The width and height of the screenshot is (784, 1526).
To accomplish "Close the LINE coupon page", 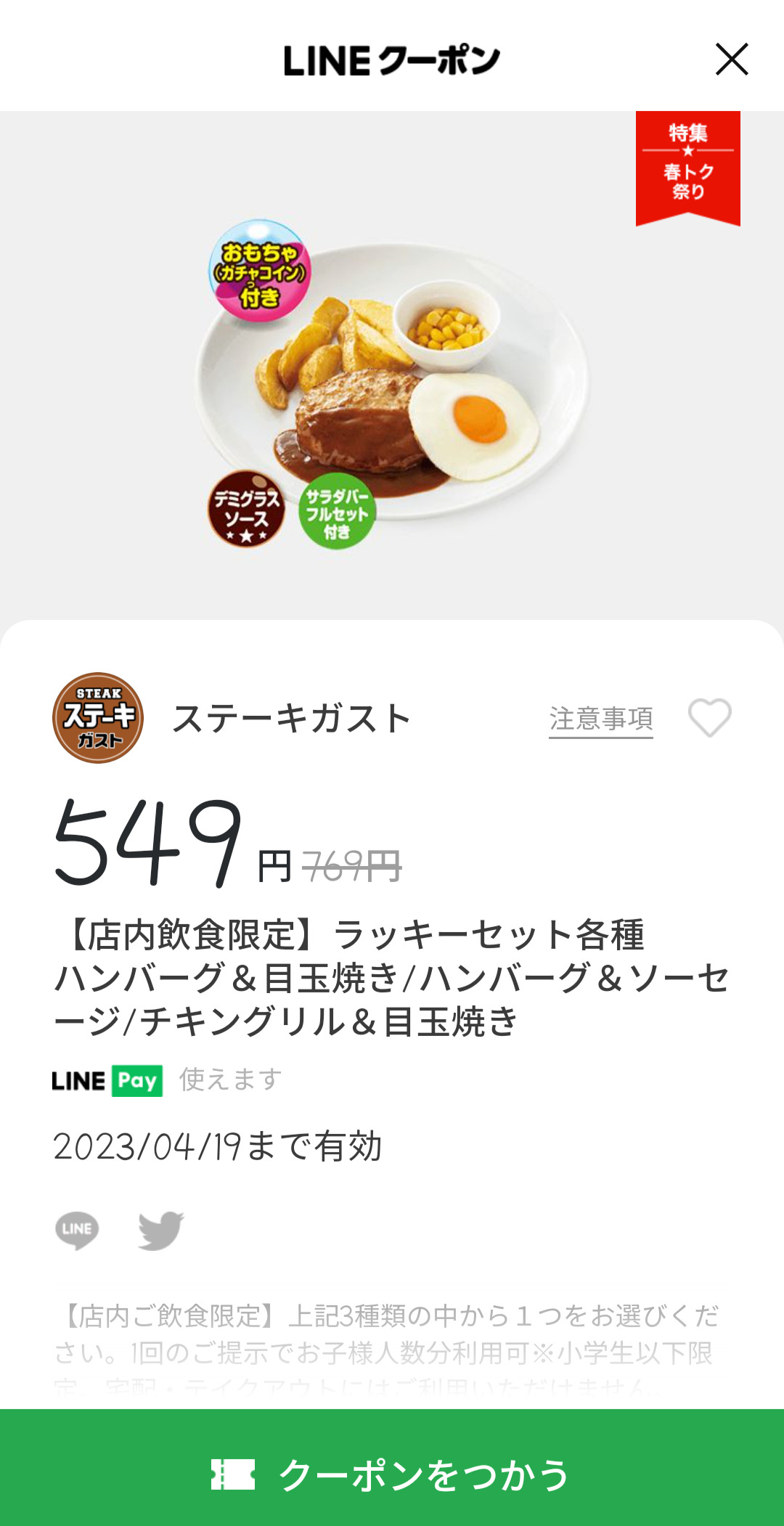I will (732, 59).
